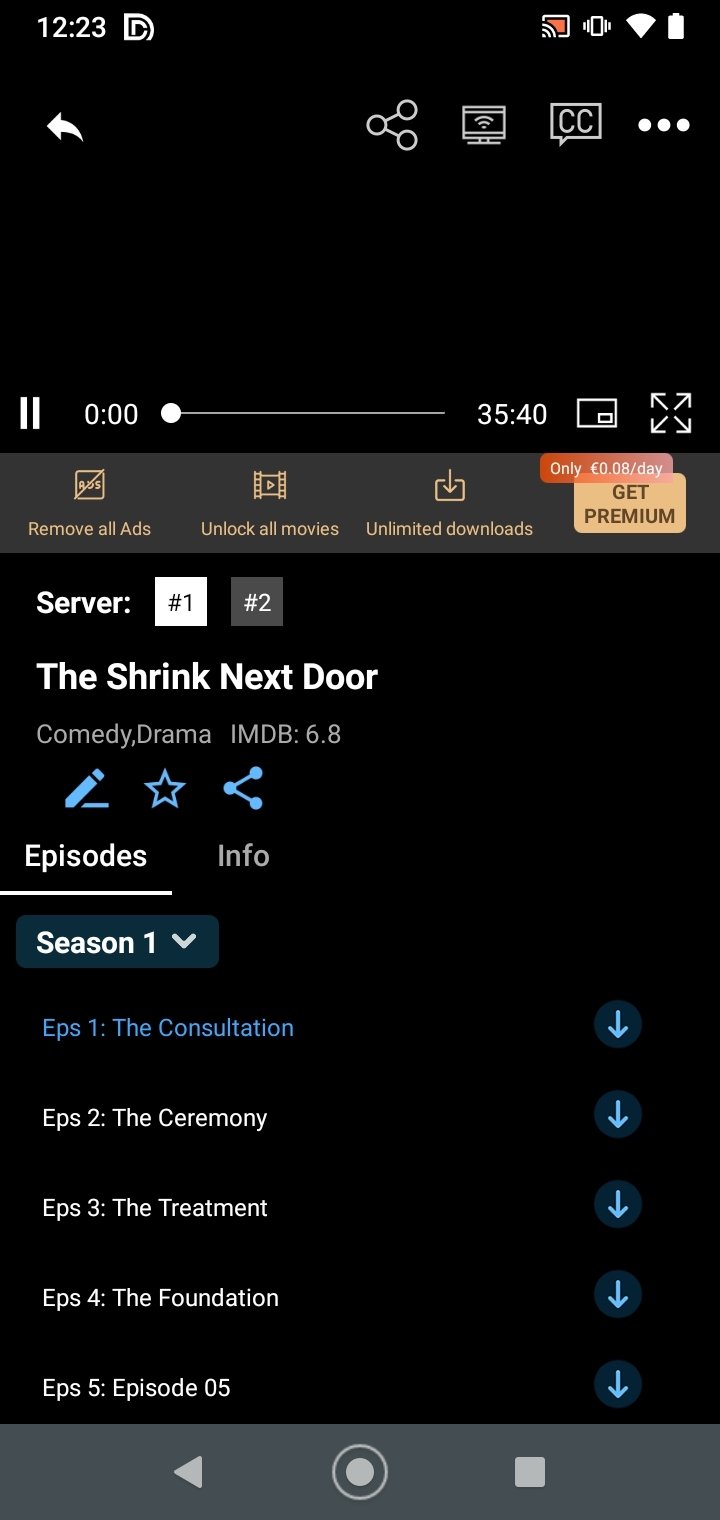This screenshot has height=1520, width=720.
Task: Switch to the Info tab
Action: tap(243, 856)
